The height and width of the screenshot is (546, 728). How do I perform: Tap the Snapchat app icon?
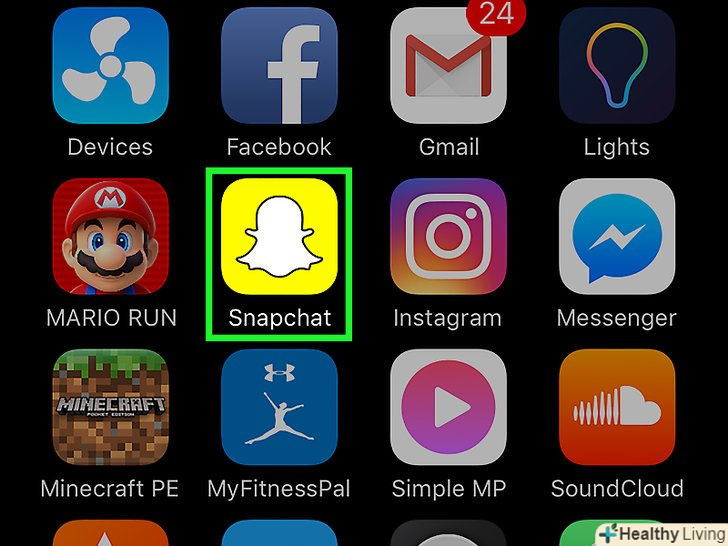coord(279,237)
